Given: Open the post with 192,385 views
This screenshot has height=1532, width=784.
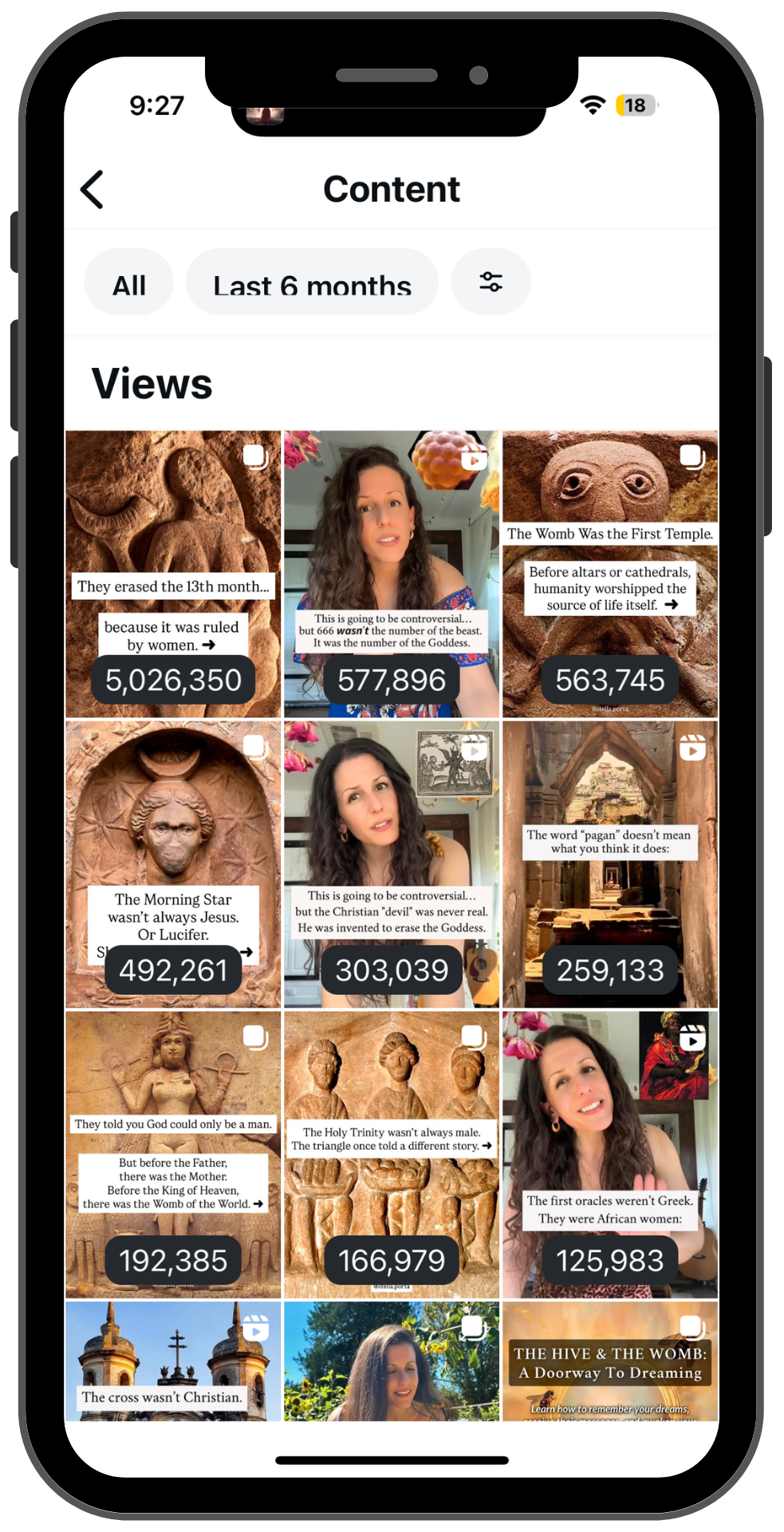Looking at the screenshot, I should click(x=173, y=1154).
